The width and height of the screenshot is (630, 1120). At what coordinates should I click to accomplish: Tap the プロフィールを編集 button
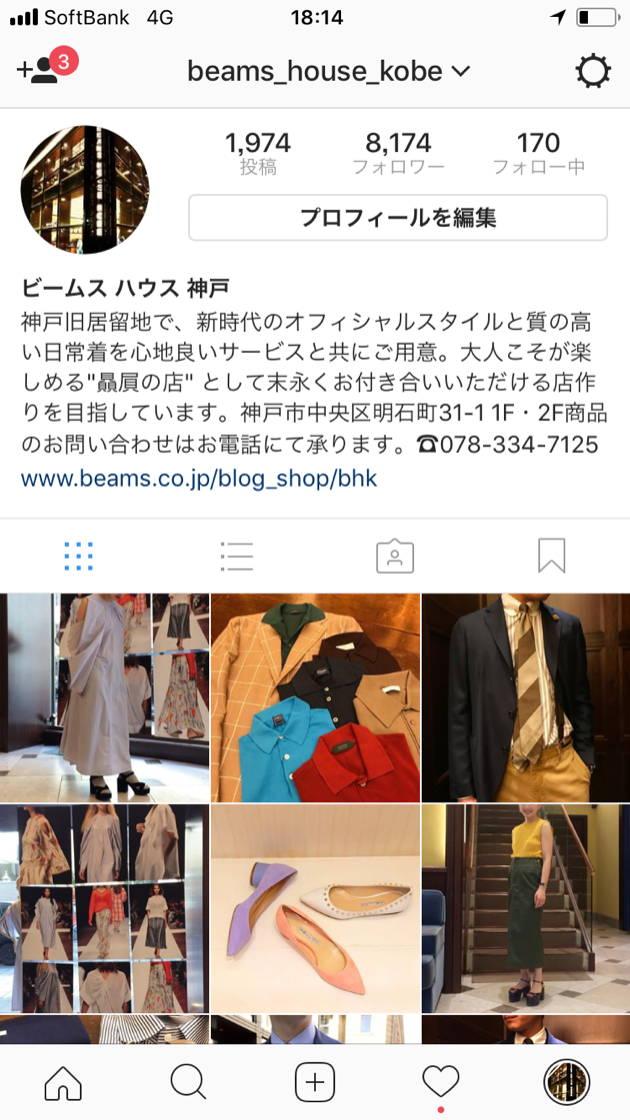[398, 217]
